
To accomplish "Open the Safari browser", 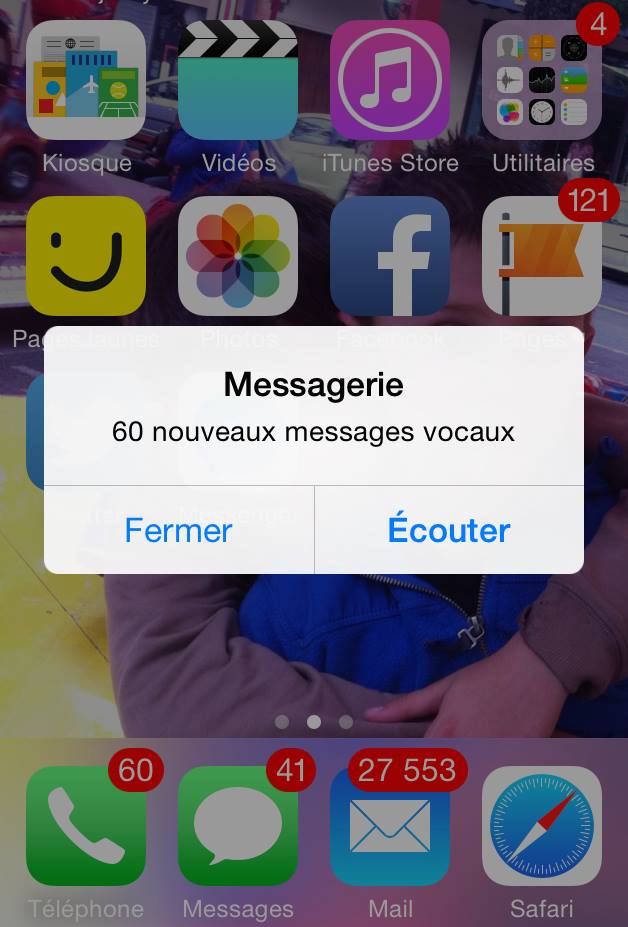I will click(x=542, y=826).
